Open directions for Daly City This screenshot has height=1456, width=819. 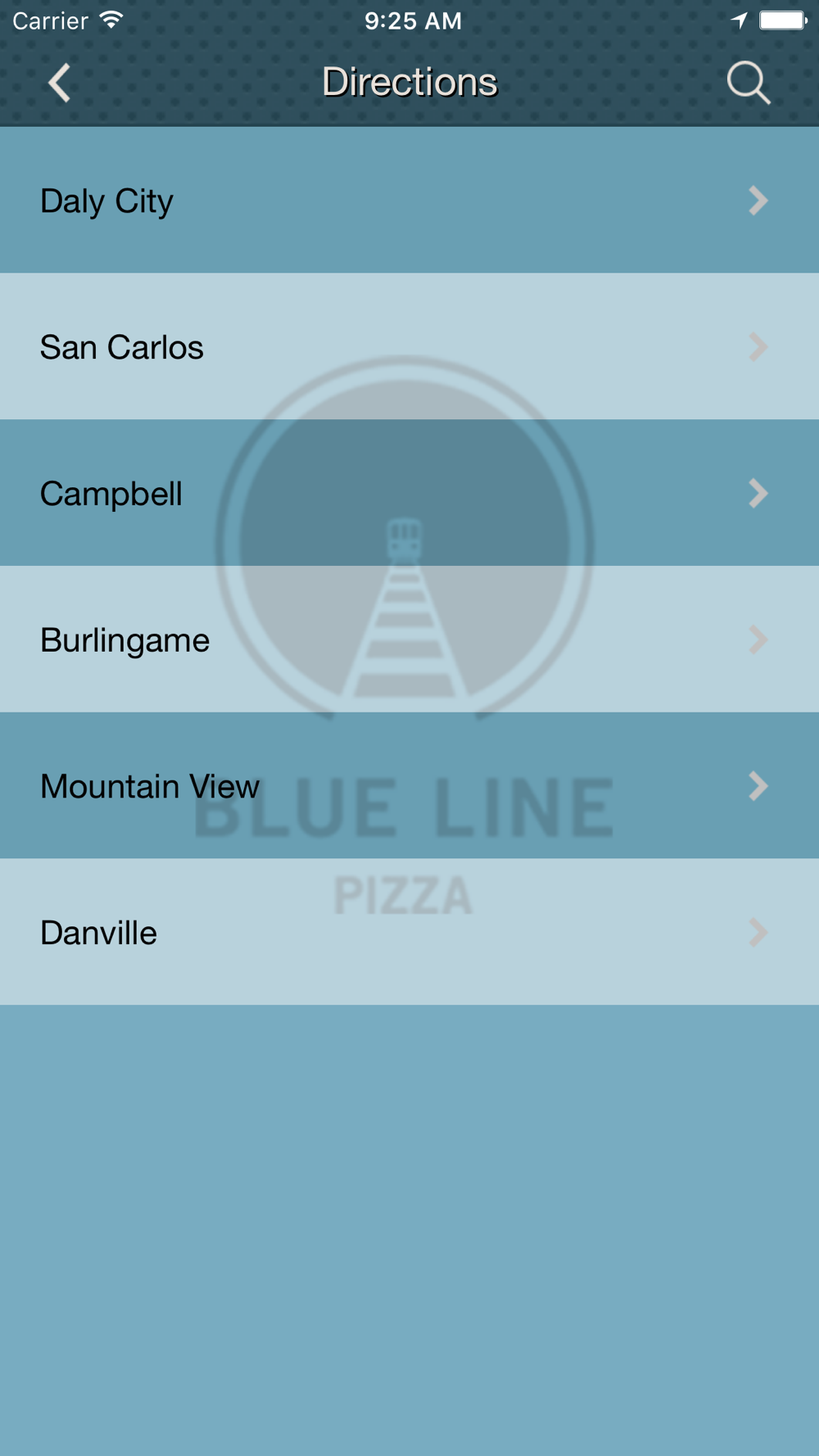click(x=409, y=200)
